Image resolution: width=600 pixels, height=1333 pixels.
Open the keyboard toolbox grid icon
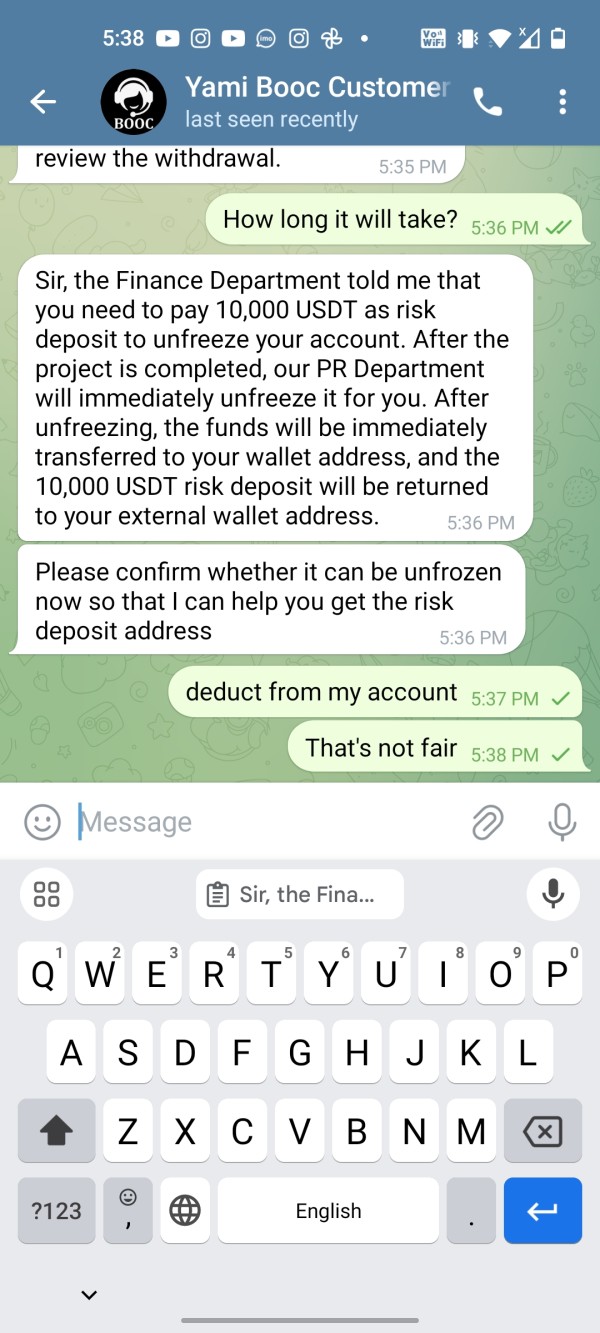point(47,894)
